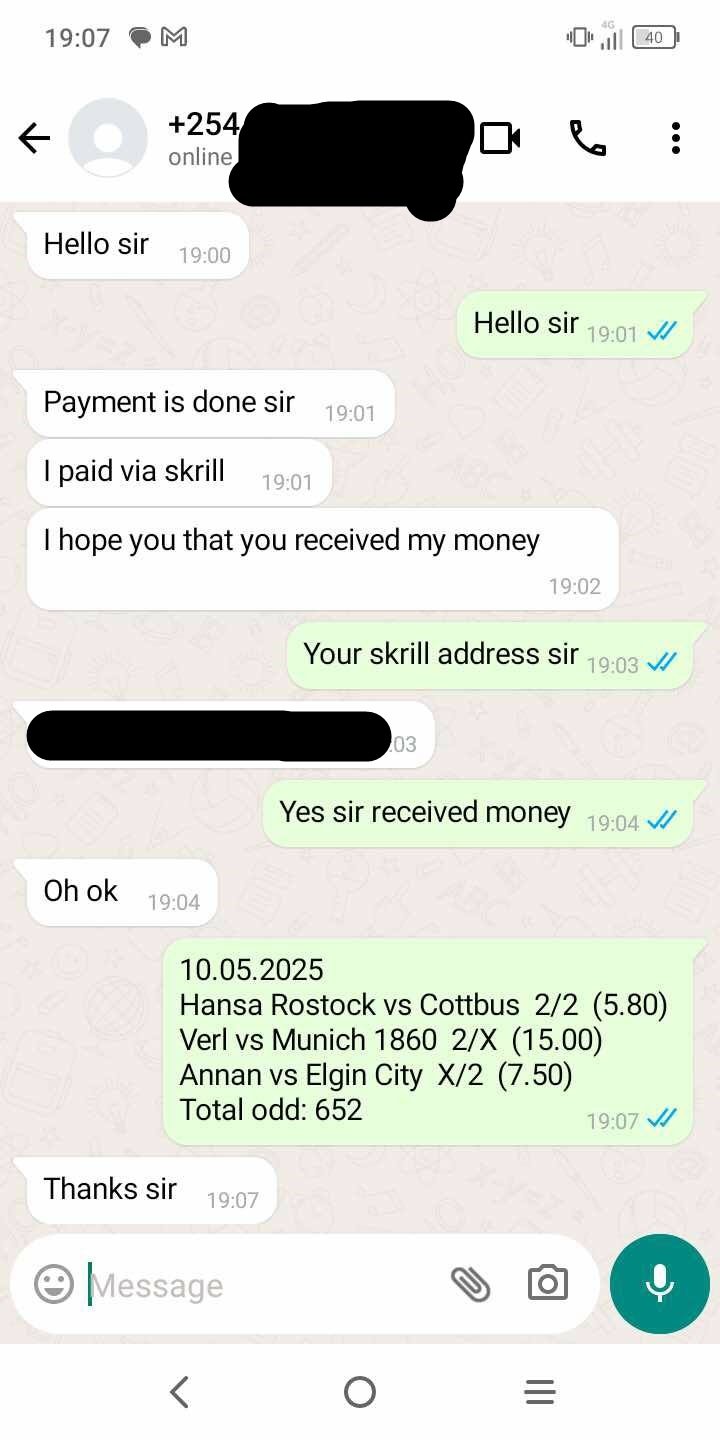720x1440 pixels.
Task: Open the camera from message bar
Action: point(547,1284)
